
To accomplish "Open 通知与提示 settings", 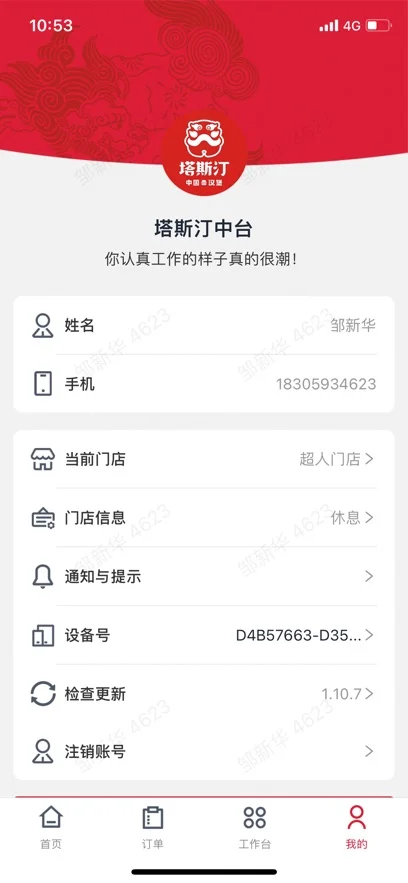I will pyautogui.click(x=204, y=576).
